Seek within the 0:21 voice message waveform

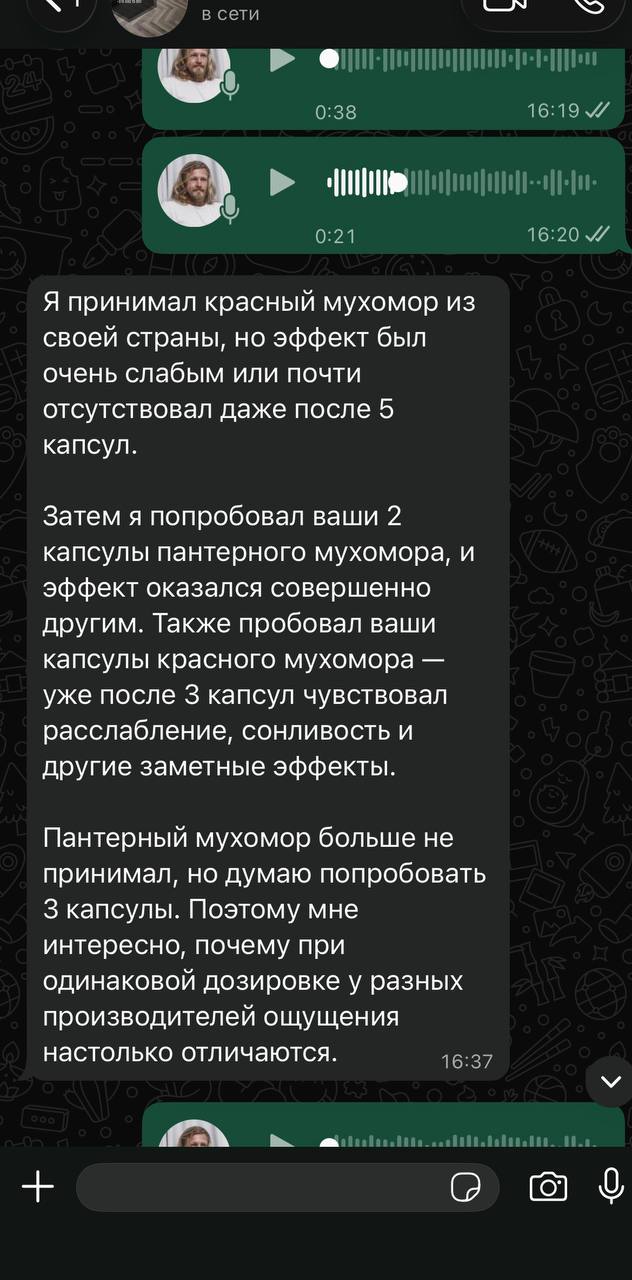(x=462, y=182)
